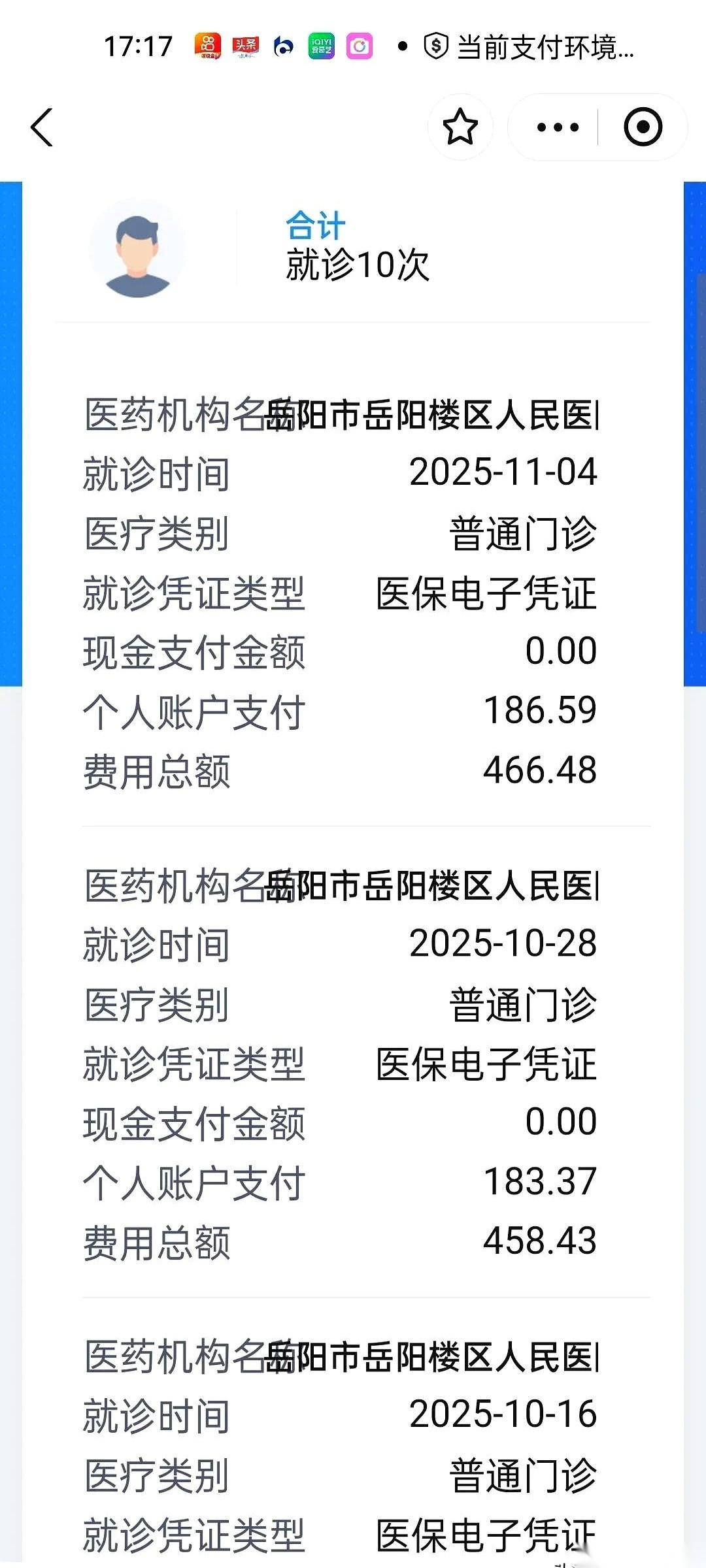
Task: Tap the back arrow to return
Action: [x=42, y=128]
